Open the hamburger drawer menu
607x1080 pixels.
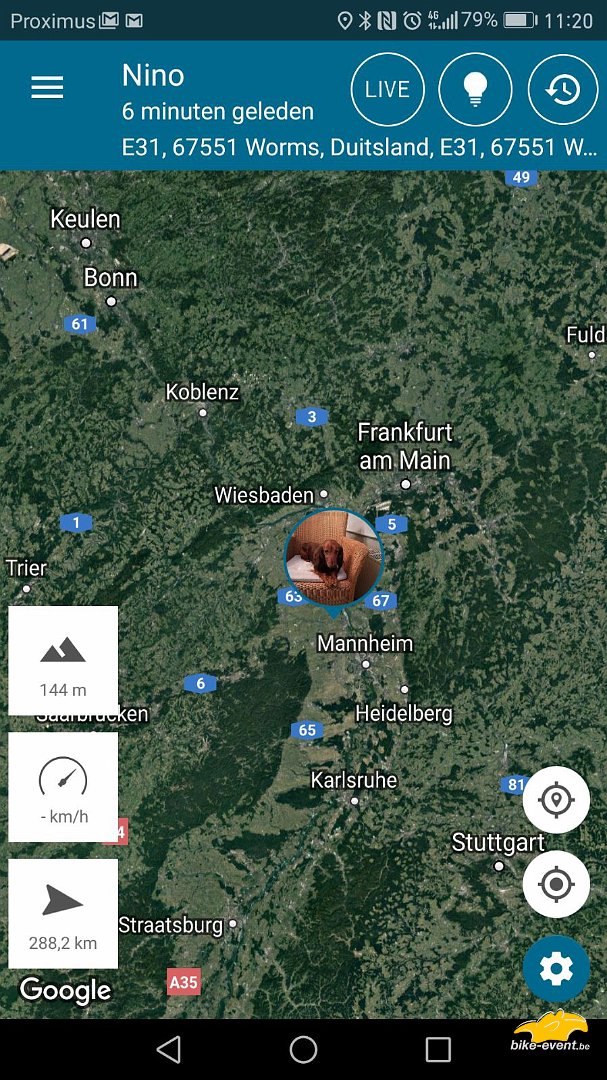point(48,88)
